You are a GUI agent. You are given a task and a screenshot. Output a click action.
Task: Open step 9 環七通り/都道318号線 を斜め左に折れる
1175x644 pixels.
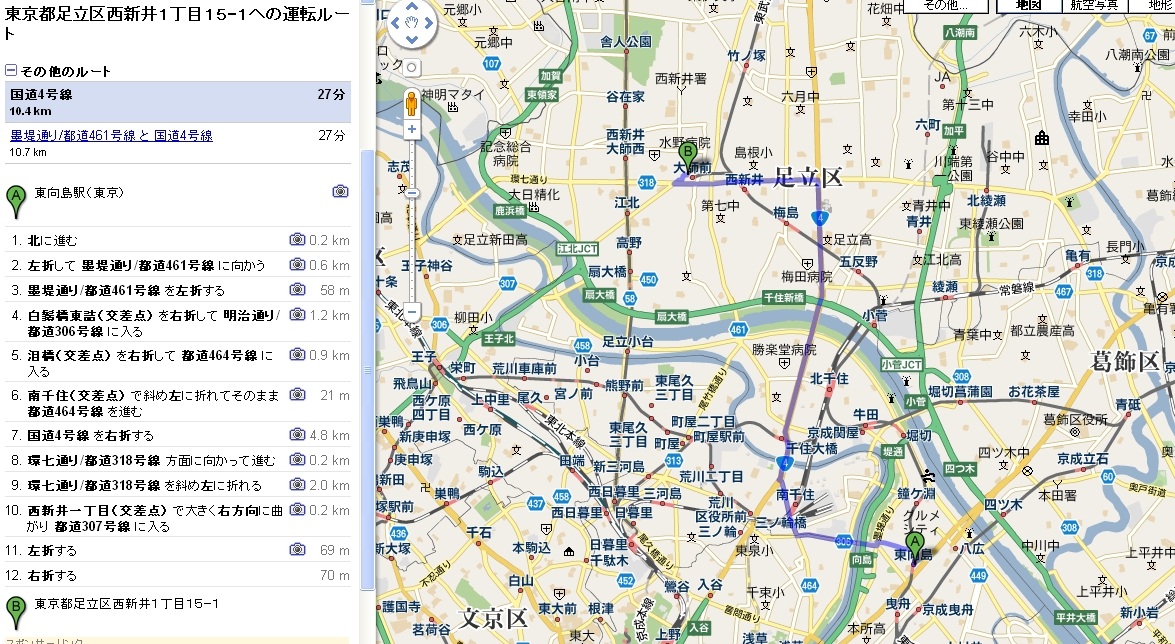tap(144, 485)
